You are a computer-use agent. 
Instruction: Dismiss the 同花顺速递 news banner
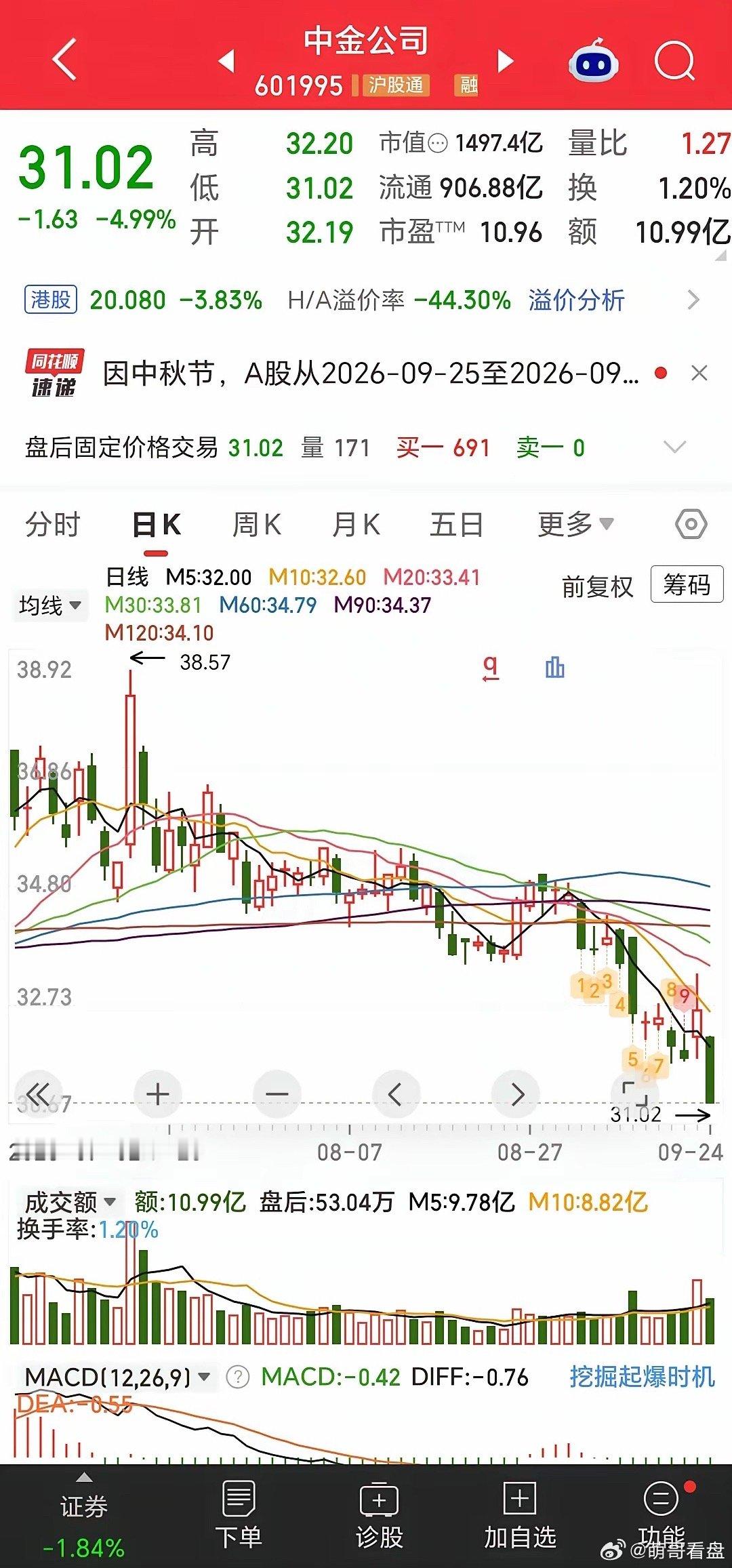(x=699, y=373)
